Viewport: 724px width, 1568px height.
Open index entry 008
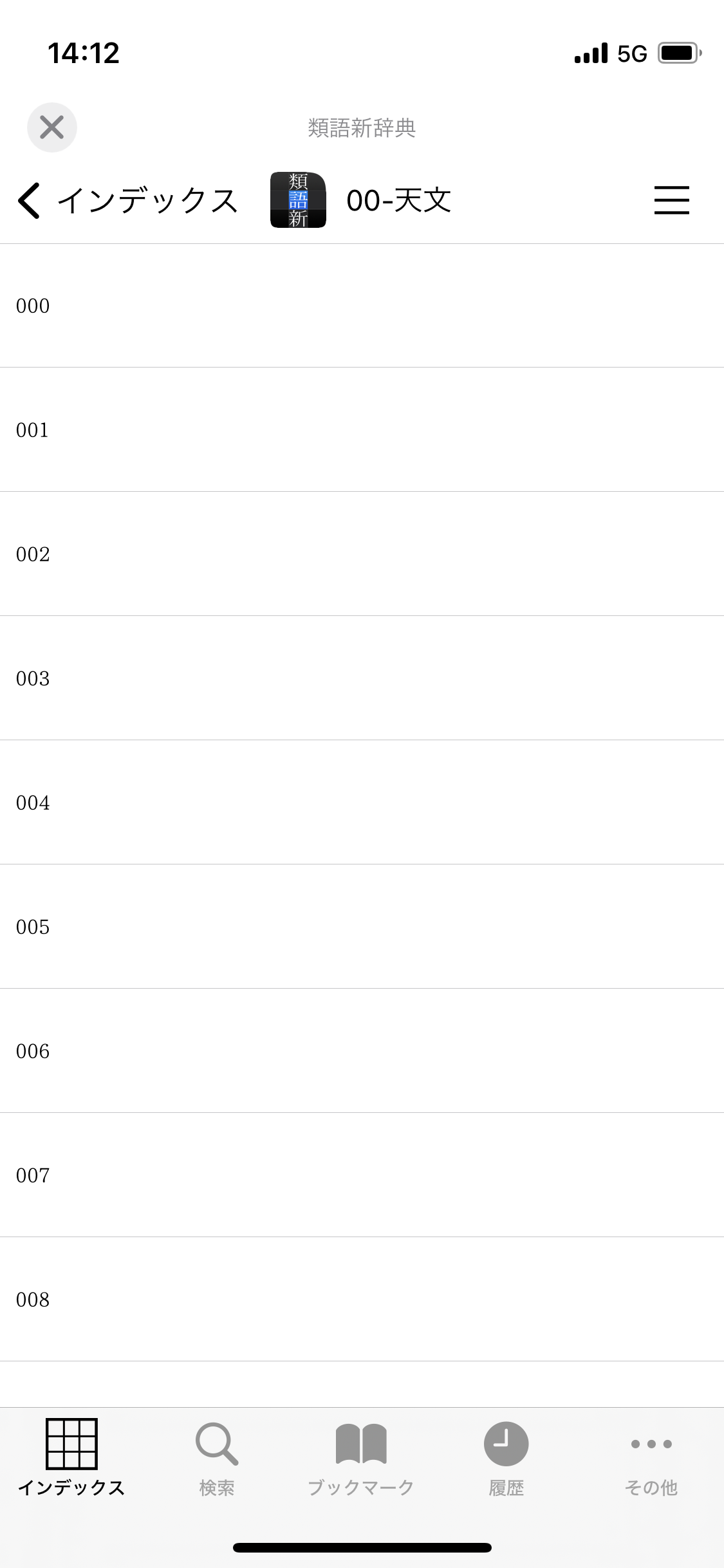coord(362,1300)
